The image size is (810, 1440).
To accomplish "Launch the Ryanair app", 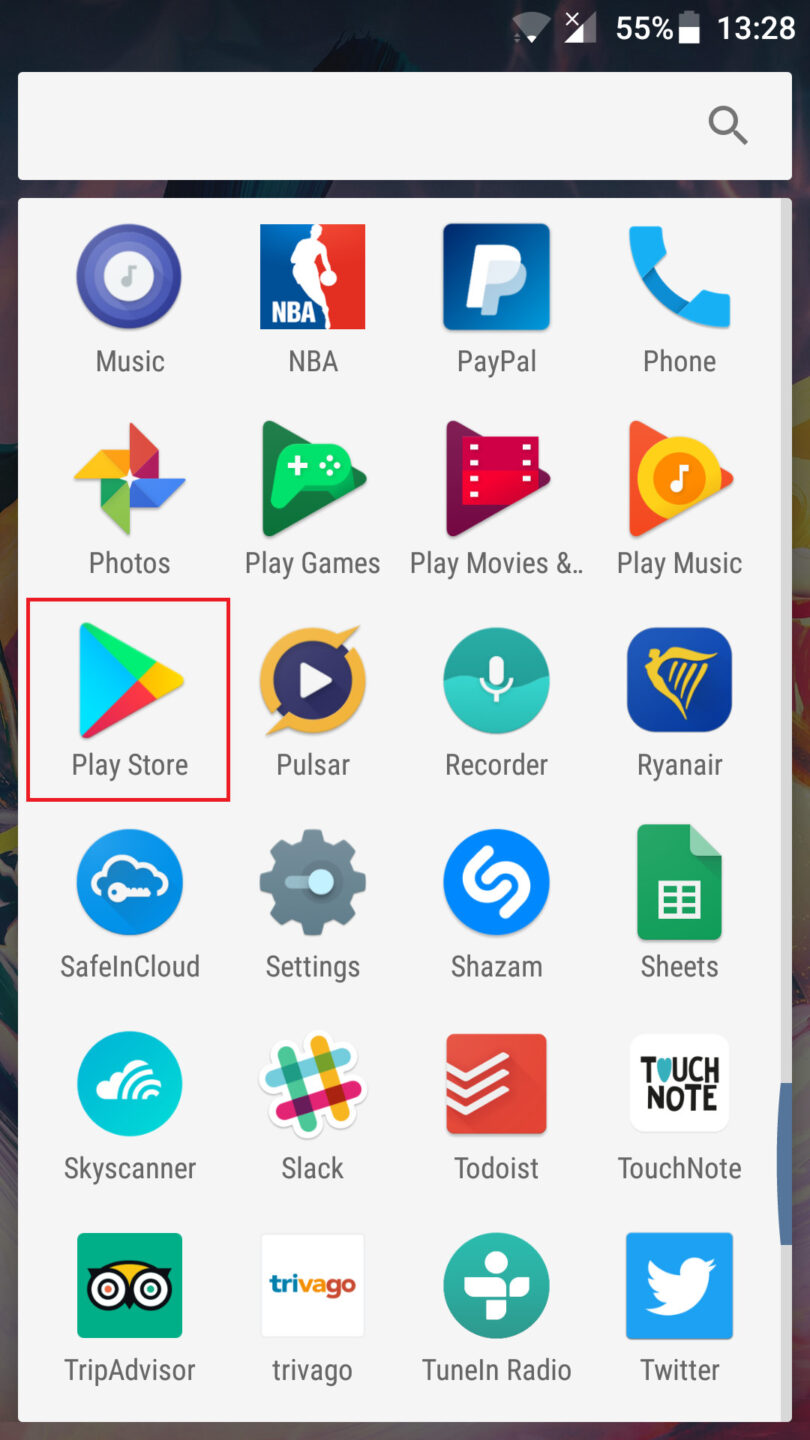I will pyautogui.click(x=679, y=680).
